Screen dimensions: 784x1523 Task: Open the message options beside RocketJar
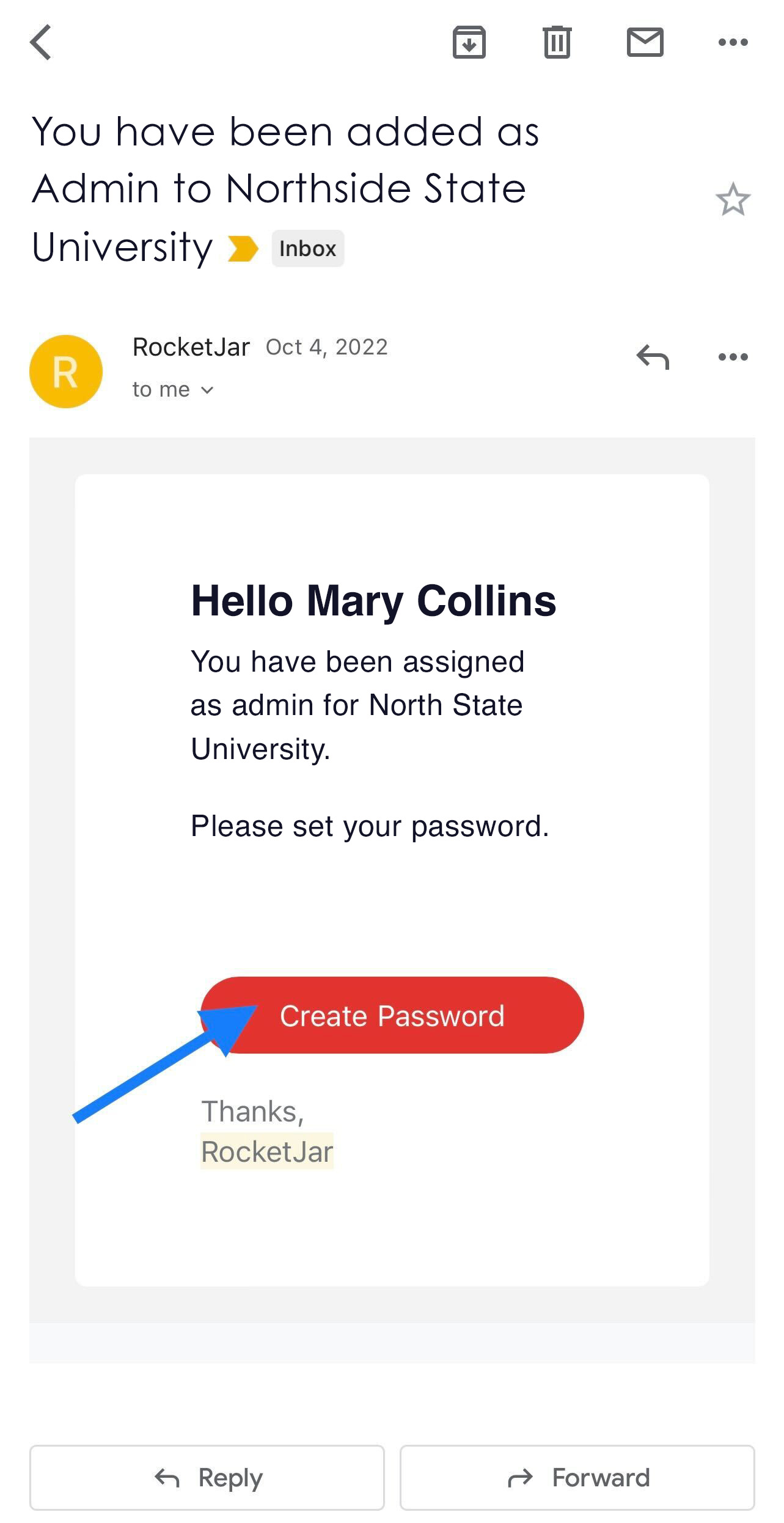click(733, 357)
